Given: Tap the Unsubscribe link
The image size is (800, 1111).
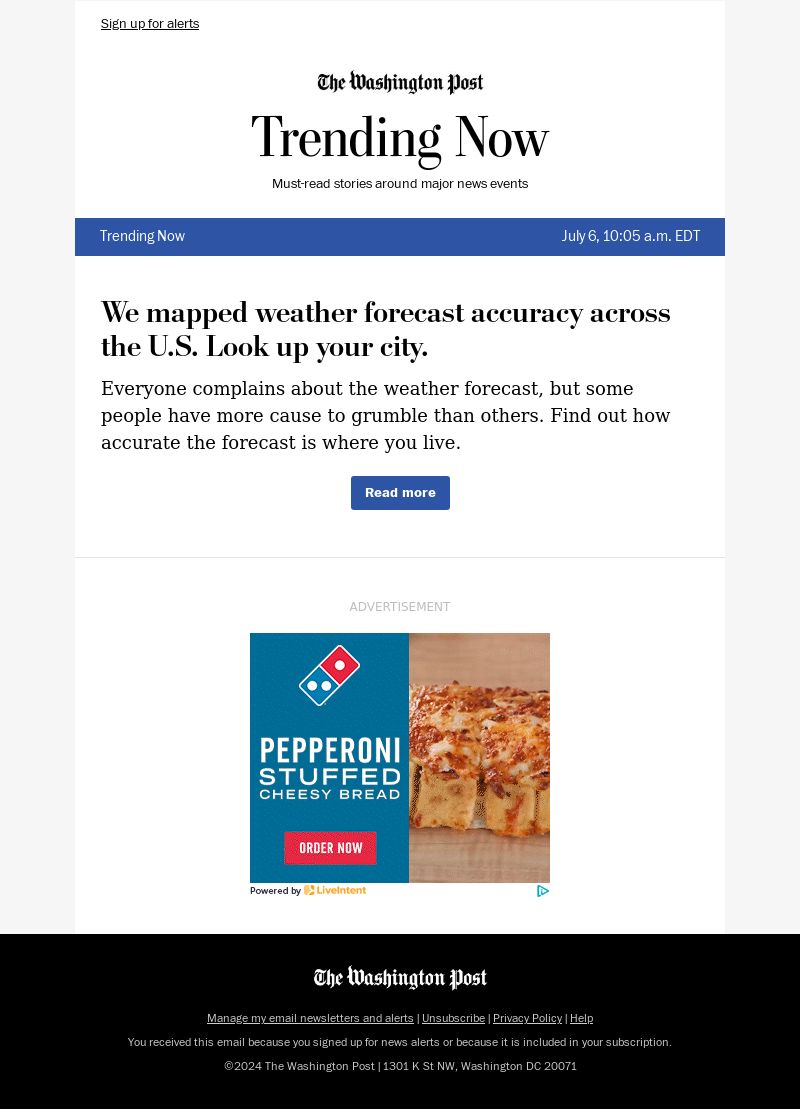Looking at the screenshot, I should [x=453, y=1018].
